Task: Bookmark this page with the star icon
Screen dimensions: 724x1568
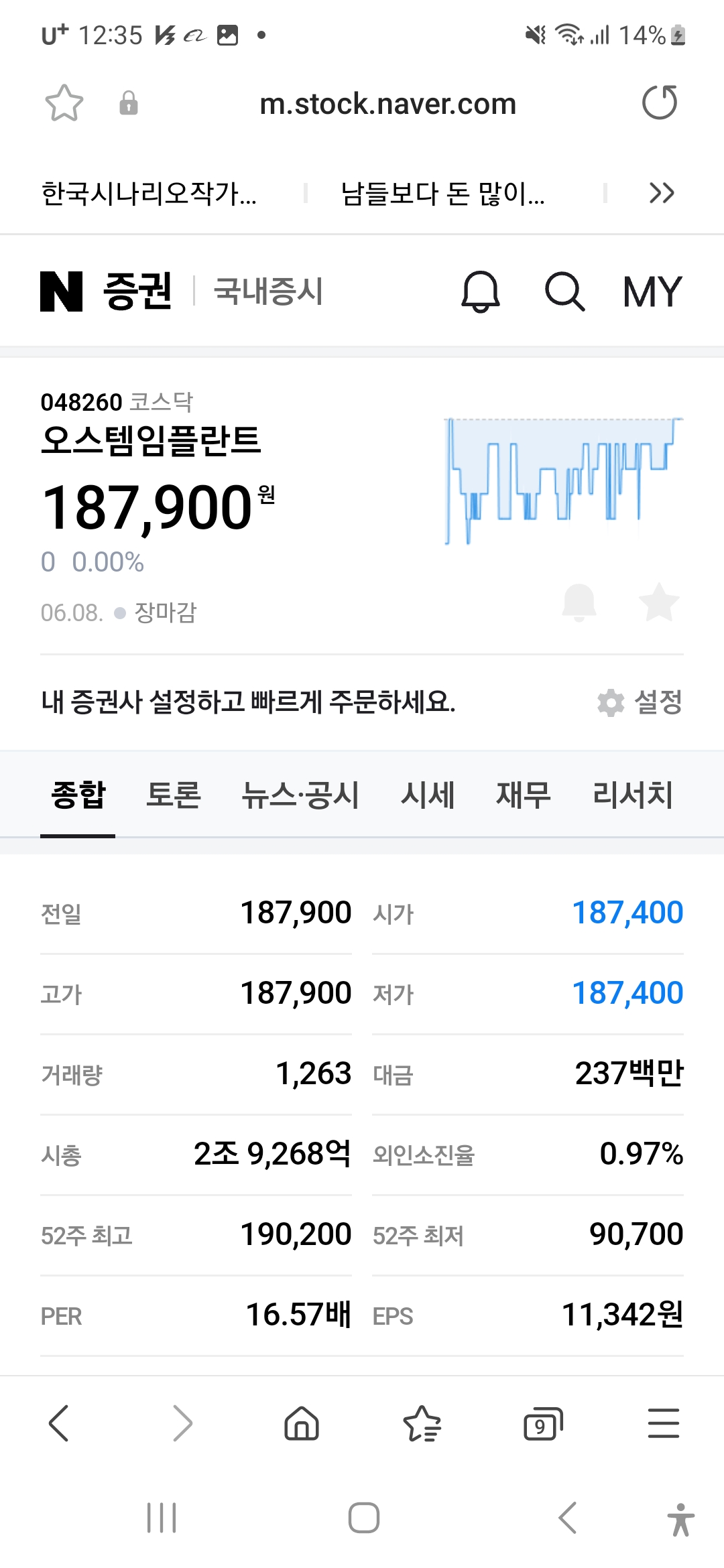Action: click(64, 103)
